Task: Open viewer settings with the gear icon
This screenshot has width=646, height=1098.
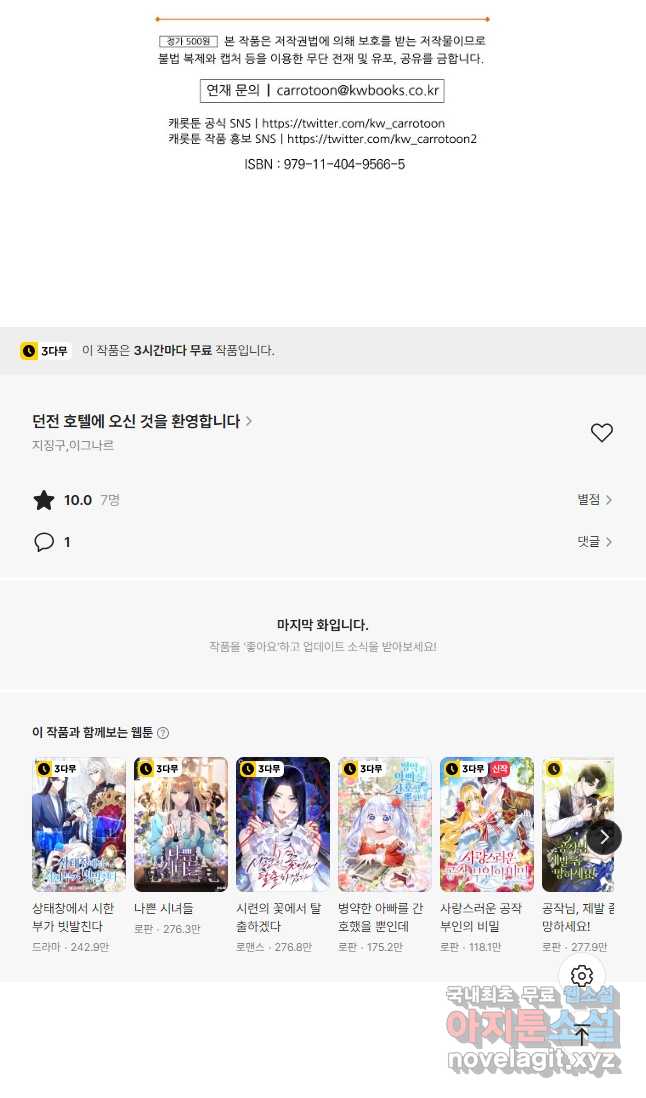Action: tap(583, 976)
